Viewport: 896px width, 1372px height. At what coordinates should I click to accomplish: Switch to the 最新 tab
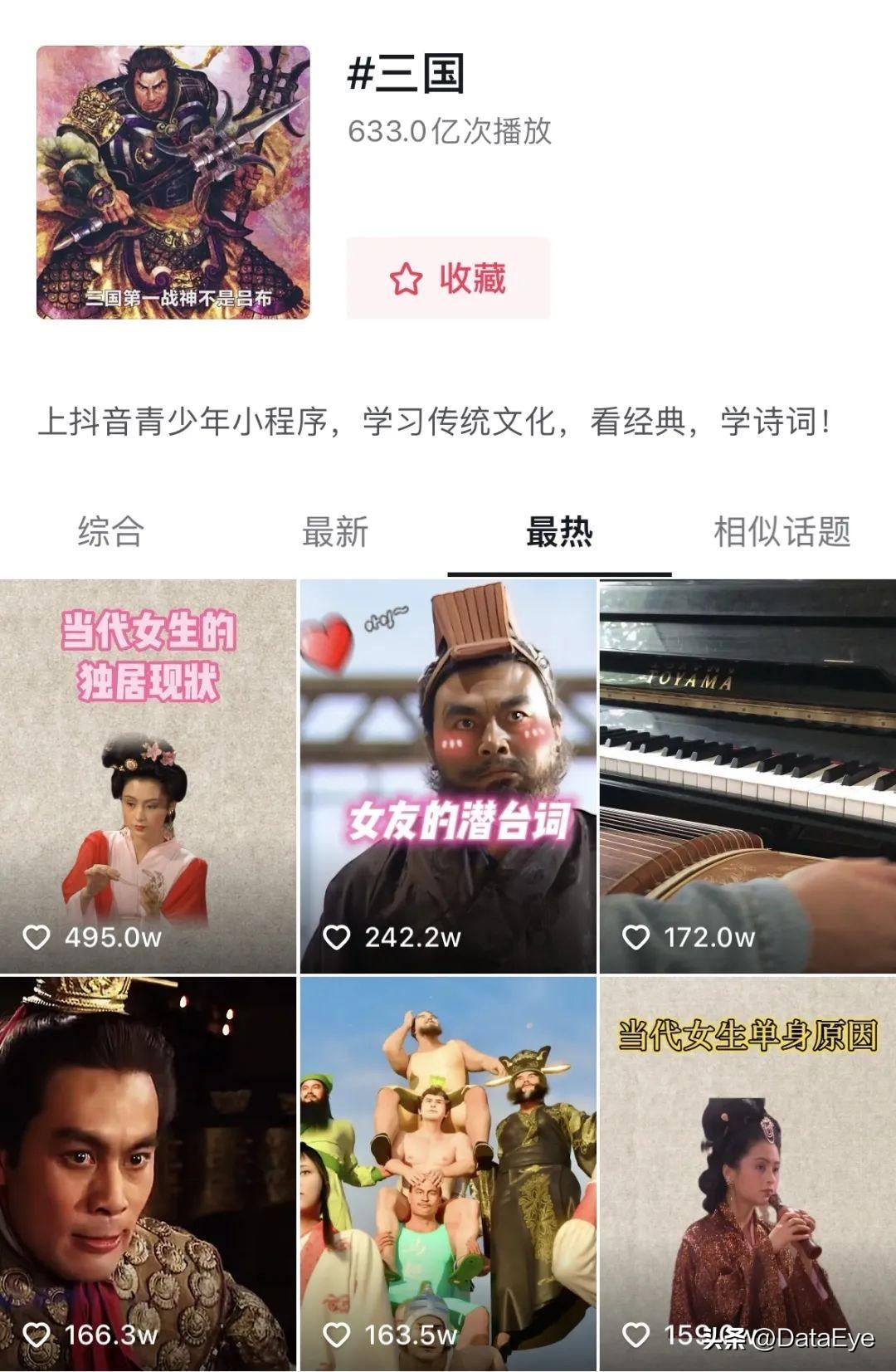tap(335, 531)
